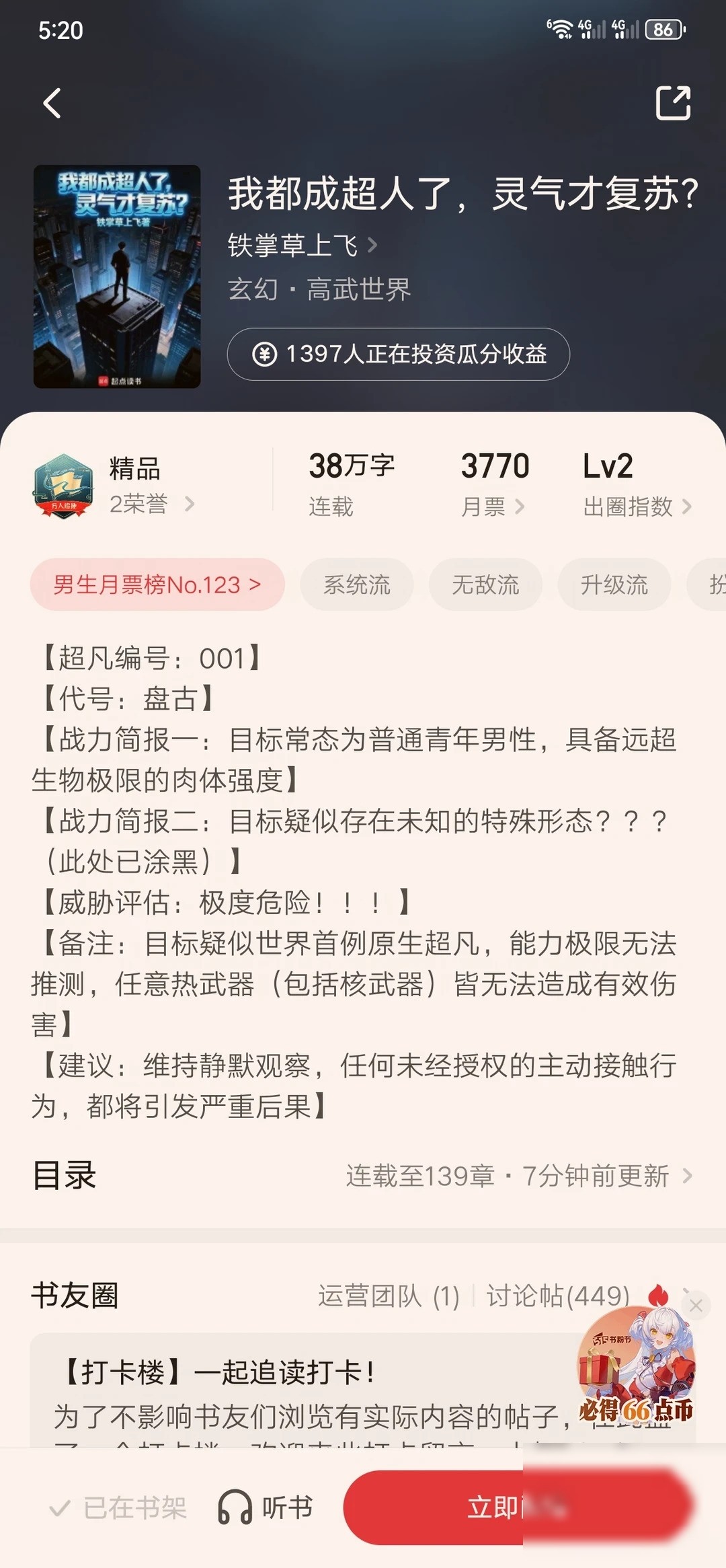The height and width of the screenshot is (1568, 726).
Task: Select the 系统流 tag chip
Action: click(x=356, y=585)
